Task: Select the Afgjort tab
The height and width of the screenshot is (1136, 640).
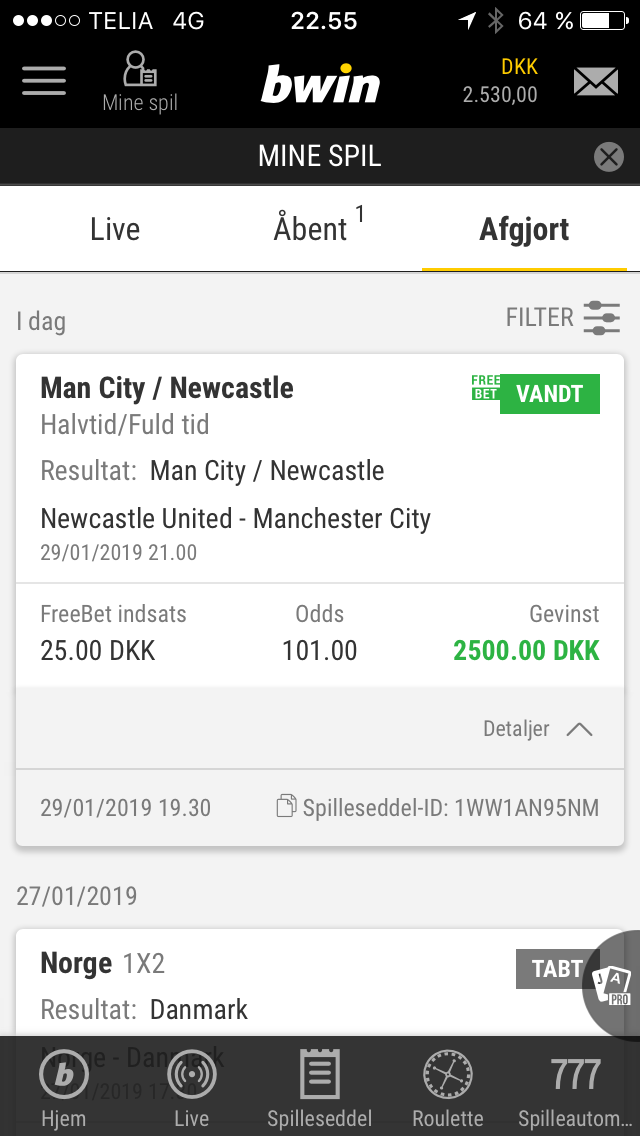Action: tap(524, 229)
